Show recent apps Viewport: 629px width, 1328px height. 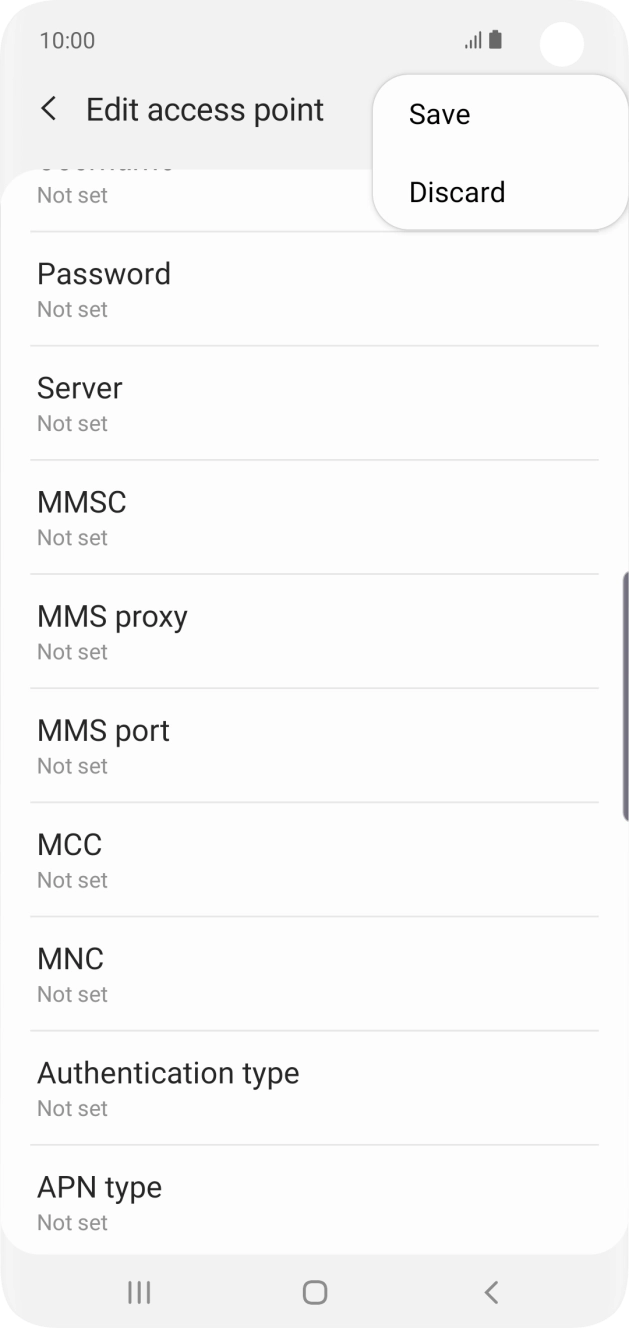(139, 1292)
